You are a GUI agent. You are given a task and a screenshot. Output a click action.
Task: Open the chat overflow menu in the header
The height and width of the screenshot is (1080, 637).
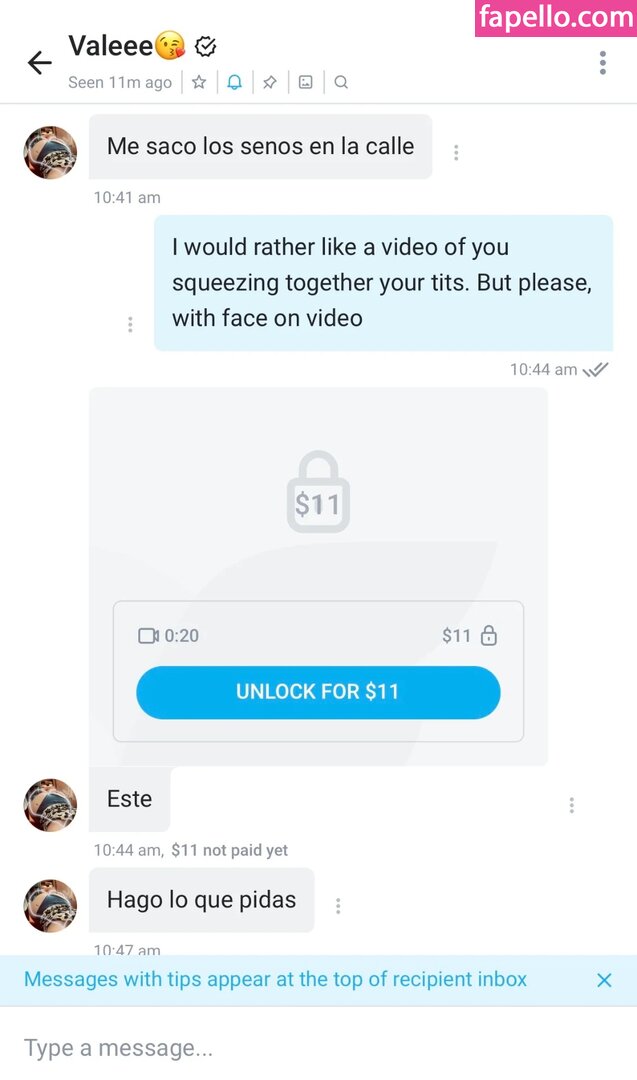click(602, 63)
